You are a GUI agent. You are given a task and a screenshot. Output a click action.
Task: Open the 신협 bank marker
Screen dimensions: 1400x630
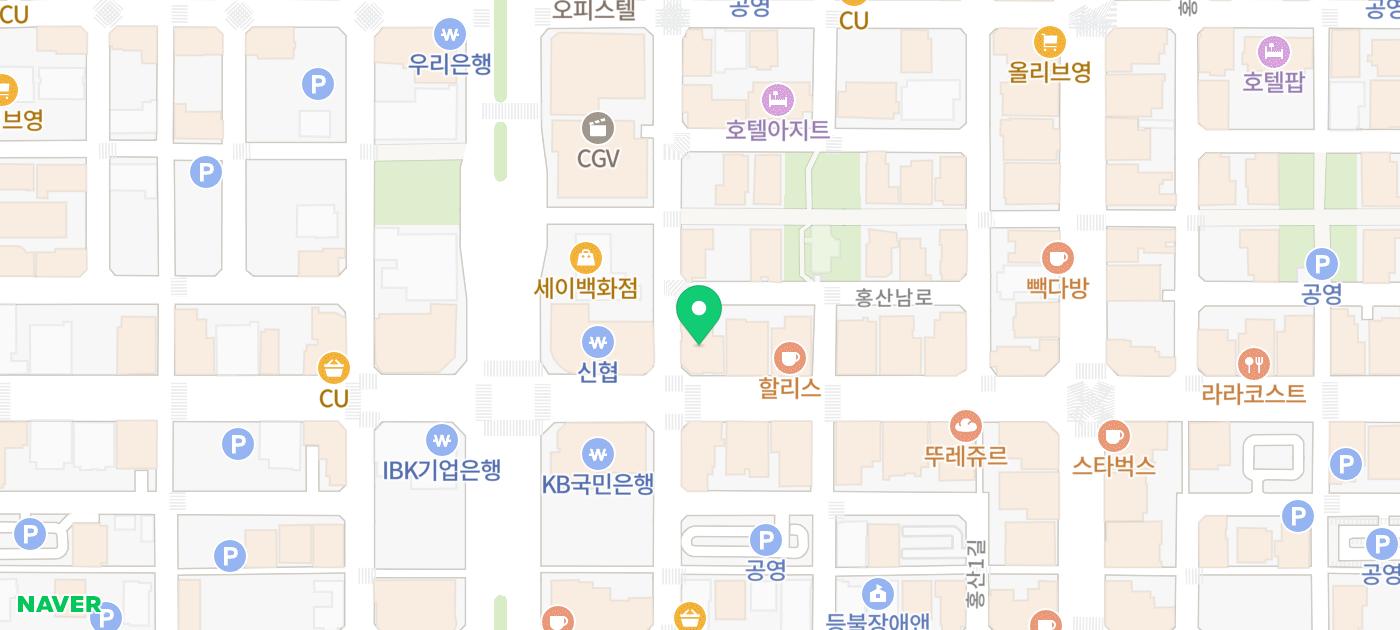click(598, 343)
